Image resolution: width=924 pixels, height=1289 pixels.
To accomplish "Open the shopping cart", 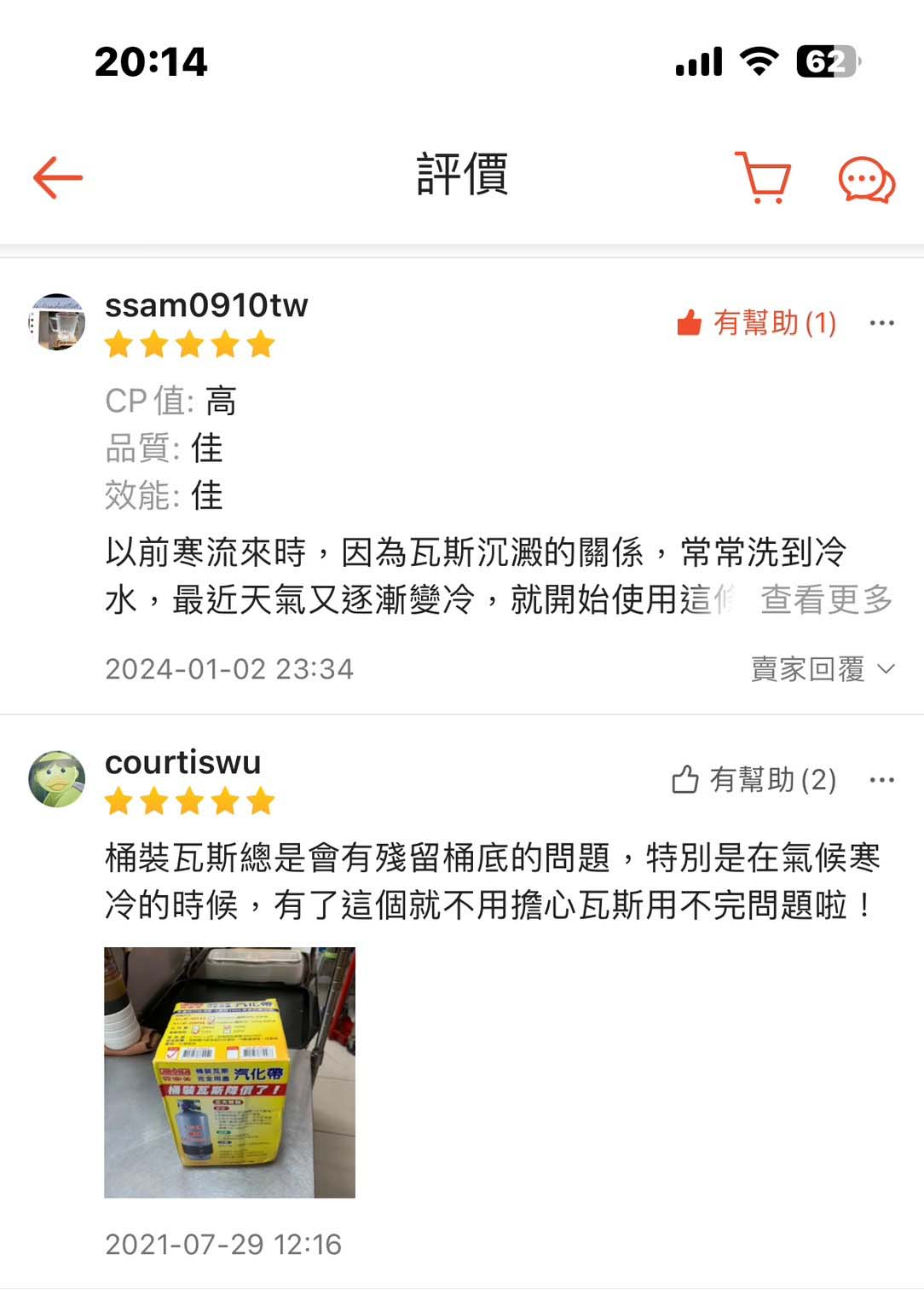I will click(x=764, y=177).
